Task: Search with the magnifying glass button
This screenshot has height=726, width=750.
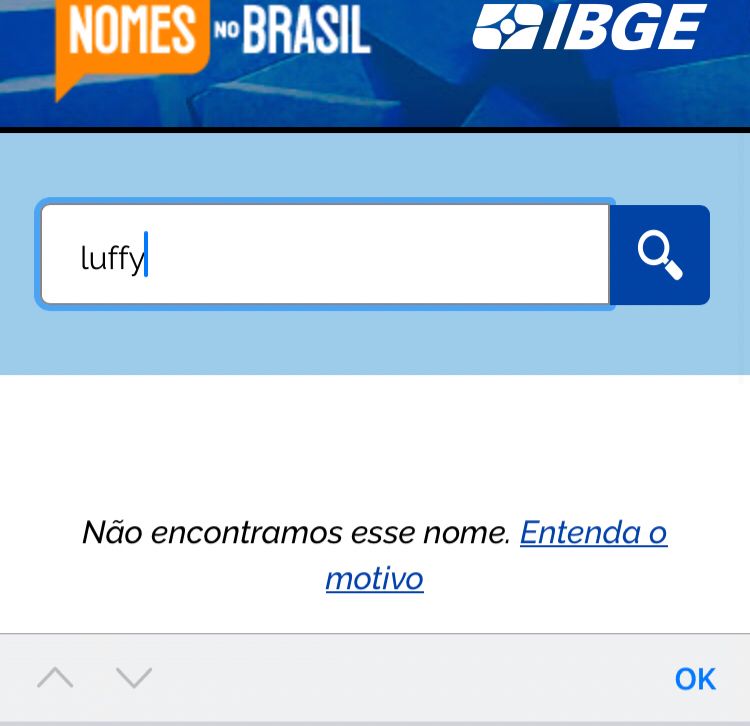Action: point(660,255)
